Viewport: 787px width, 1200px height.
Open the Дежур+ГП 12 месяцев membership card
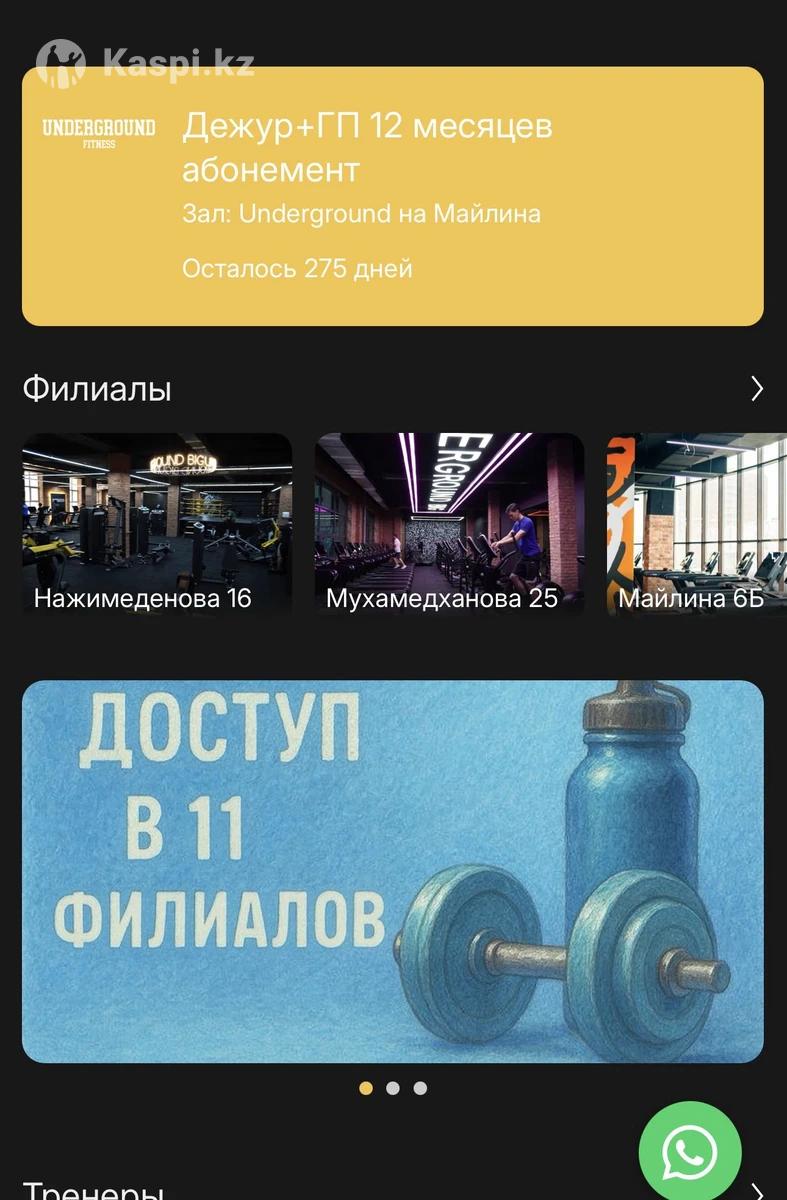point(392,196)
